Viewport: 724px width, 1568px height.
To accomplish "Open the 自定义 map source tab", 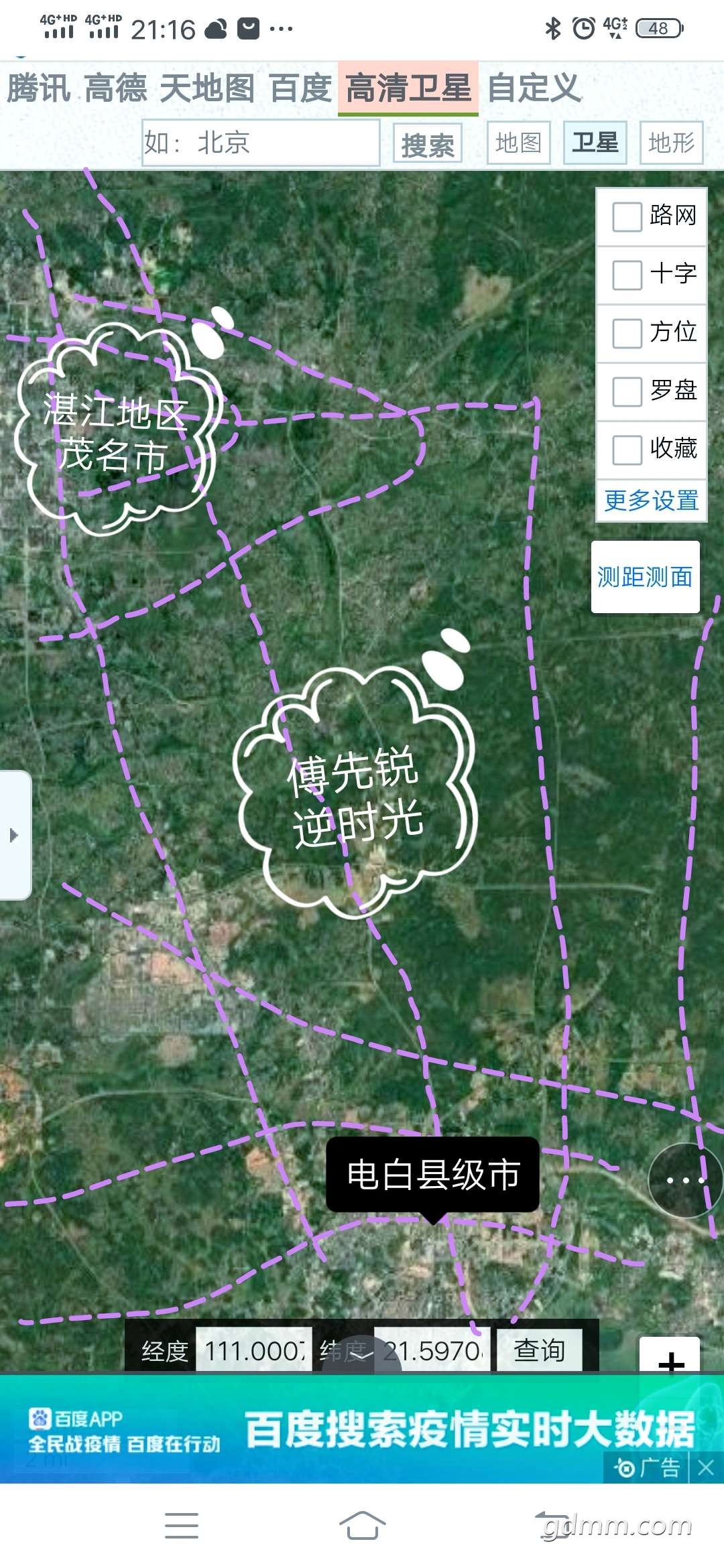I will [534, 88].
